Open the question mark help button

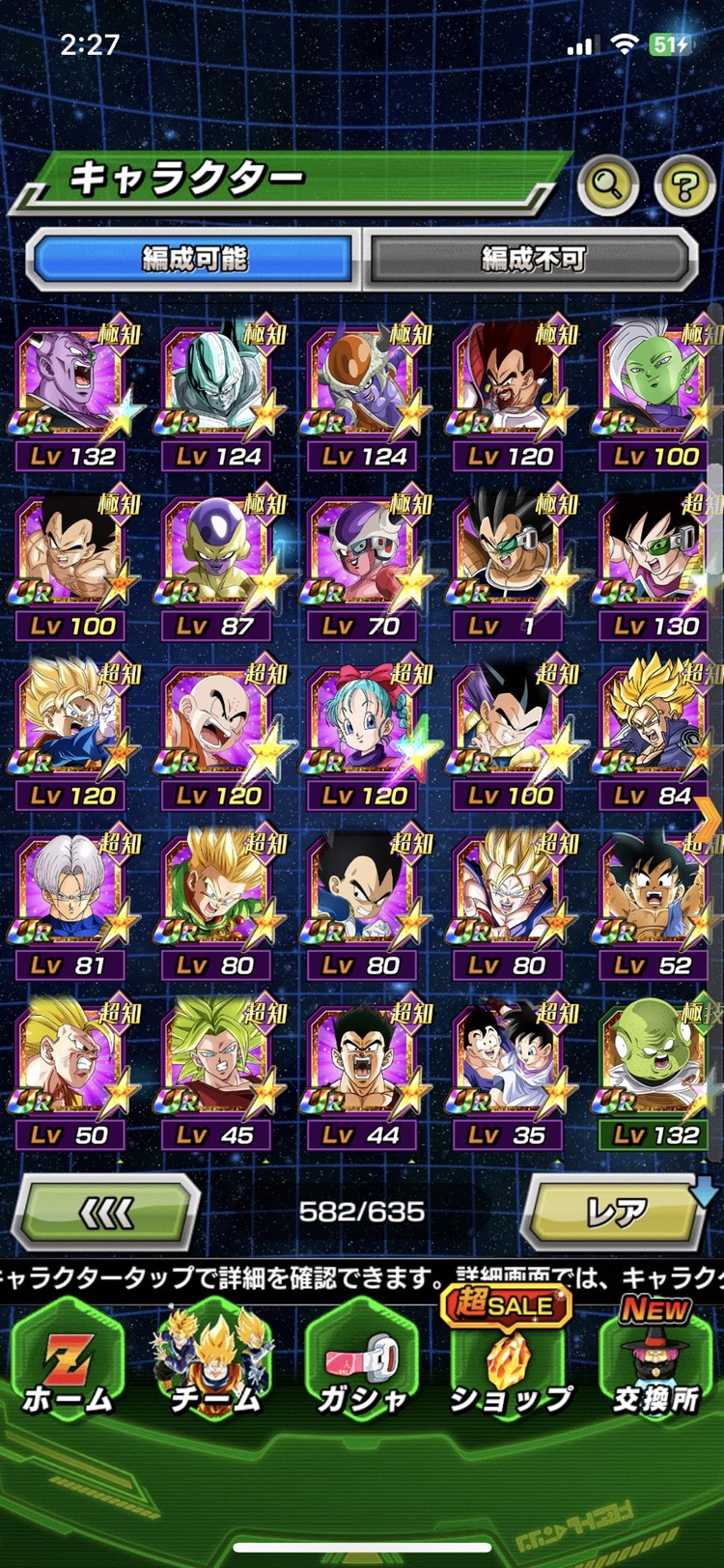tap(683, 183)
